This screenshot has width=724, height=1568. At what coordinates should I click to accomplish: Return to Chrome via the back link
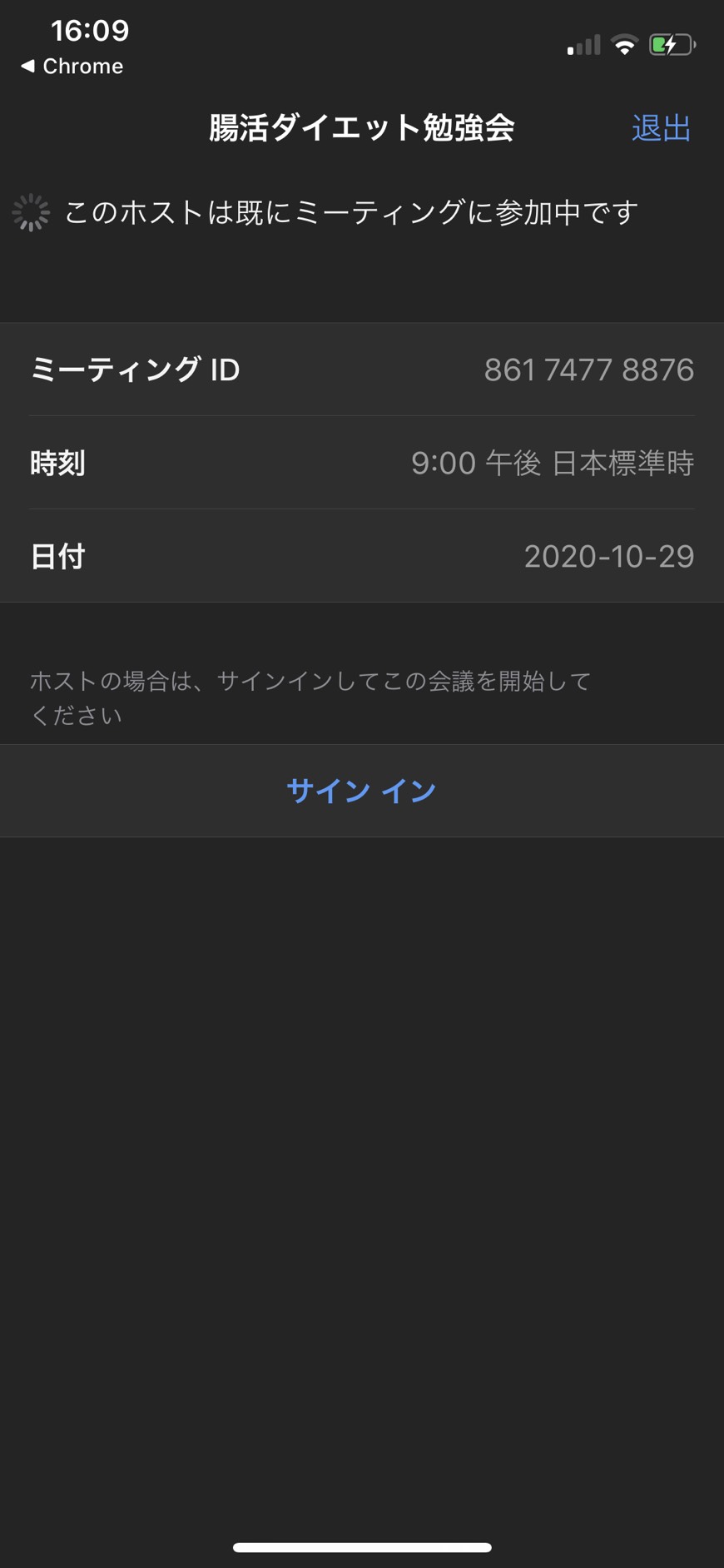coord(72,67)
